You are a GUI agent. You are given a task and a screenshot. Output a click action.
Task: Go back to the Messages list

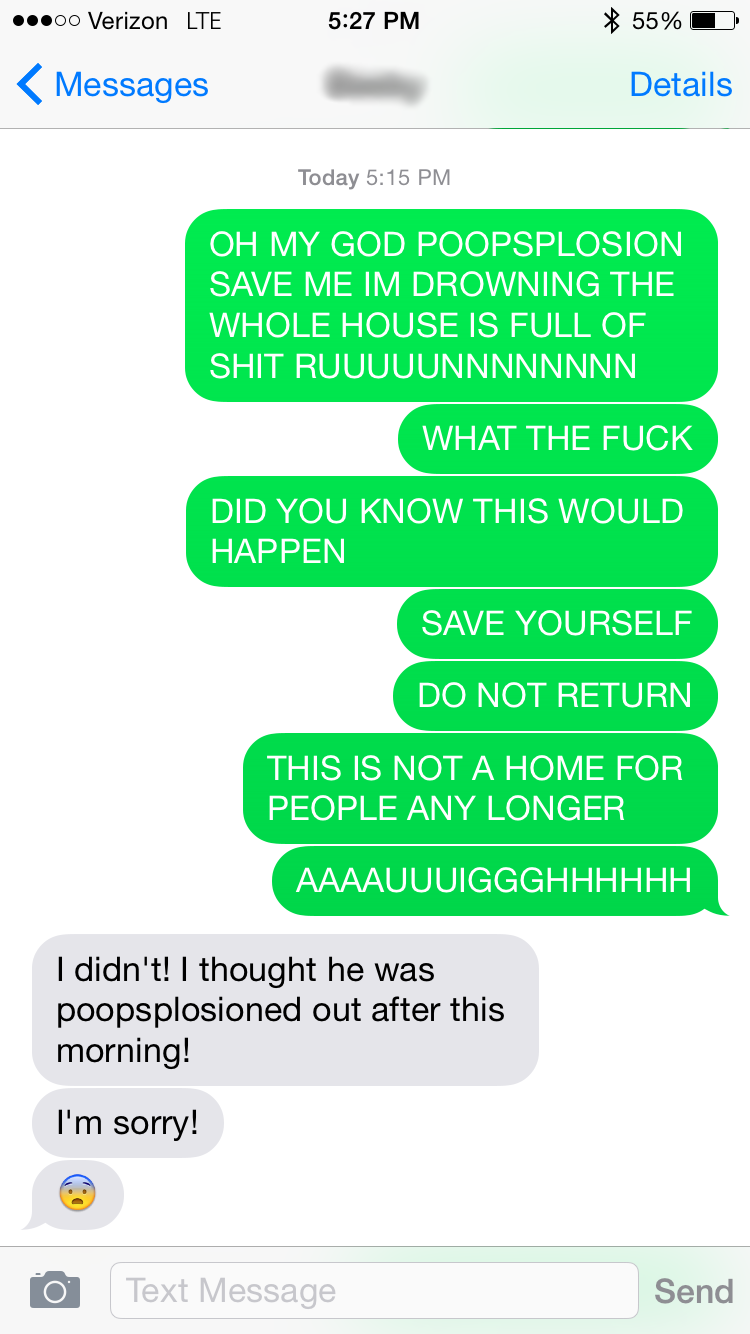tap(112, 85)
